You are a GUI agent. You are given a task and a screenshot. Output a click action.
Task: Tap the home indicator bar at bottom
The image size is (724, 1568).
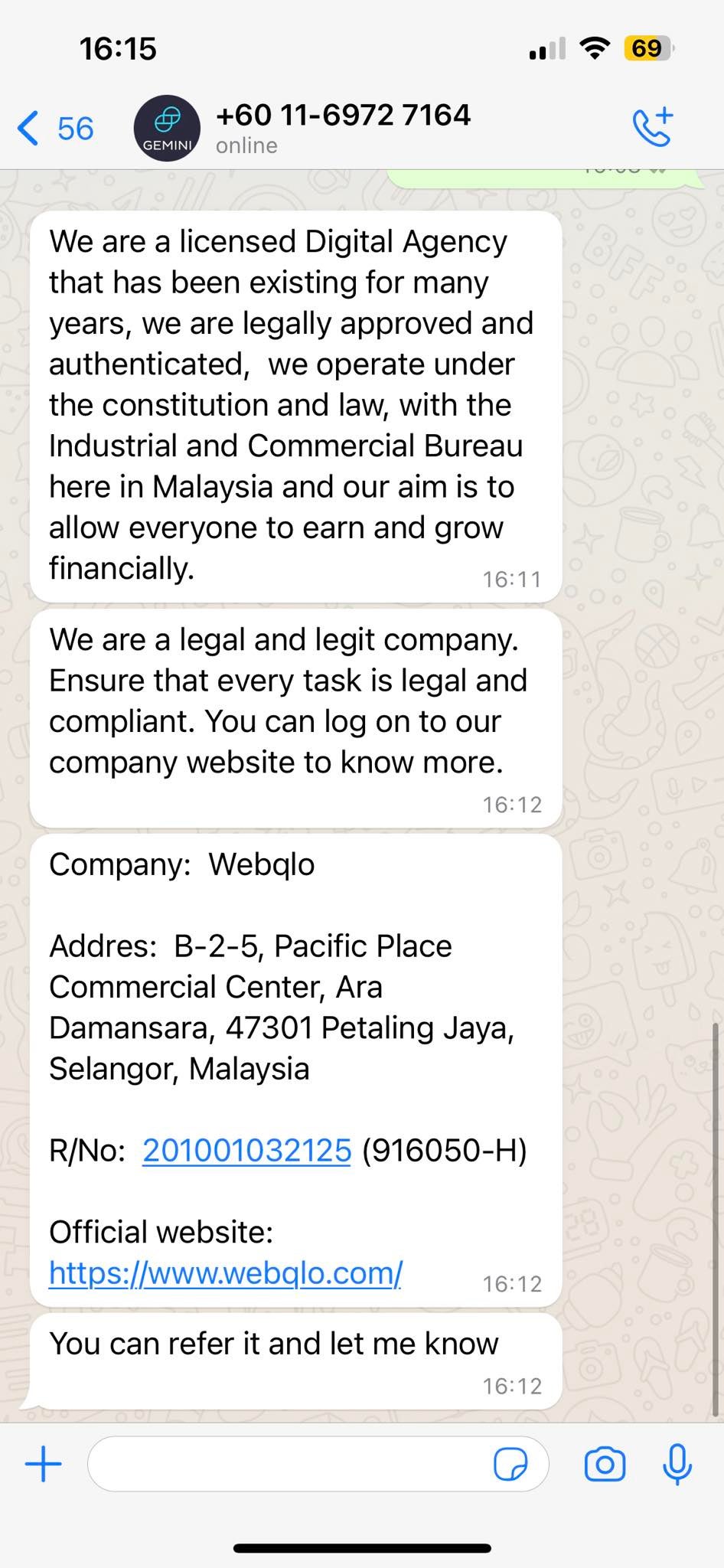361,1547
